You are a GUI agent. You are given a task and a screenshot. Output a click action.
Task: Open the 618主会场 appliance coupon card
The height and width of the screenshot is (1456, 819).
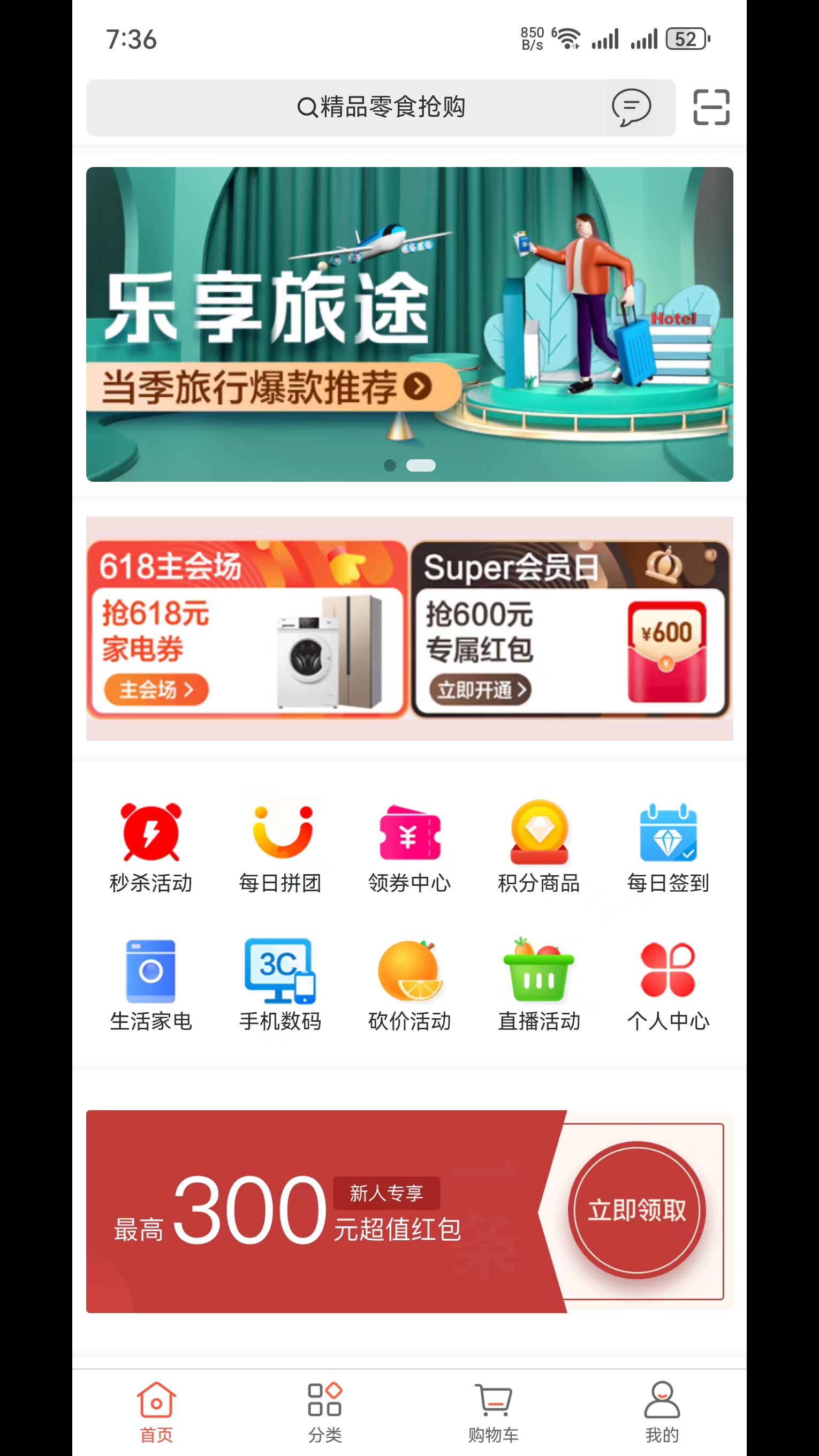(x=246, y=629)
